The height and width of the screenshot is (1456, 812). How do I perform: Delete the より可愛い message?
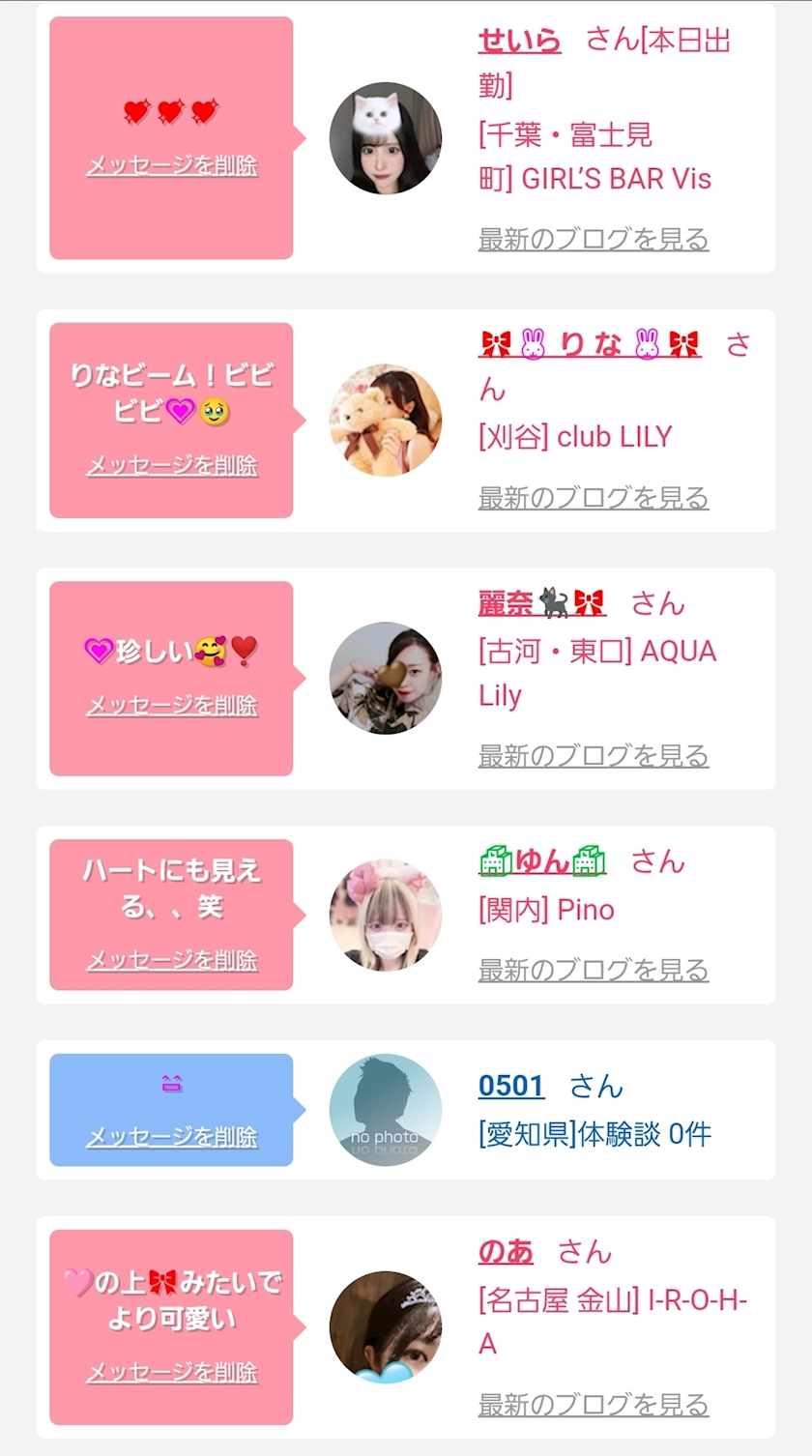point(172,1372)
